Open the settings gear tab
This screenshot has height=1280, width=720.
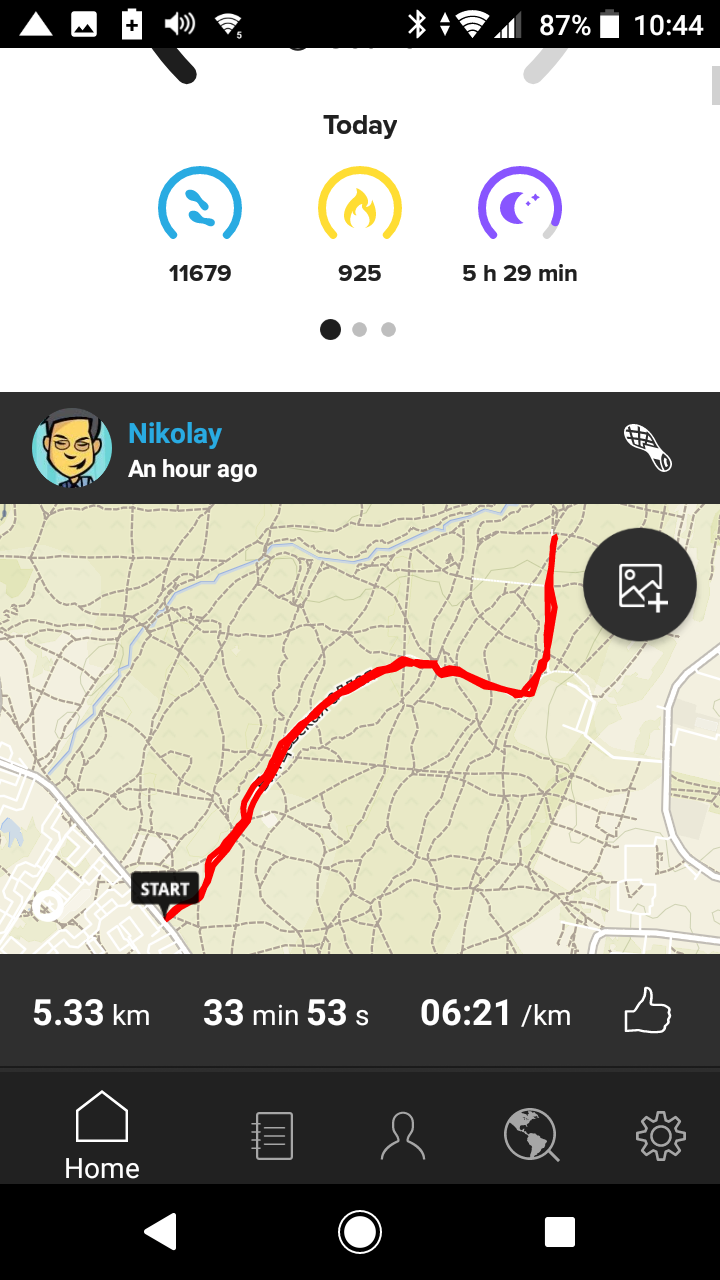660,1135
